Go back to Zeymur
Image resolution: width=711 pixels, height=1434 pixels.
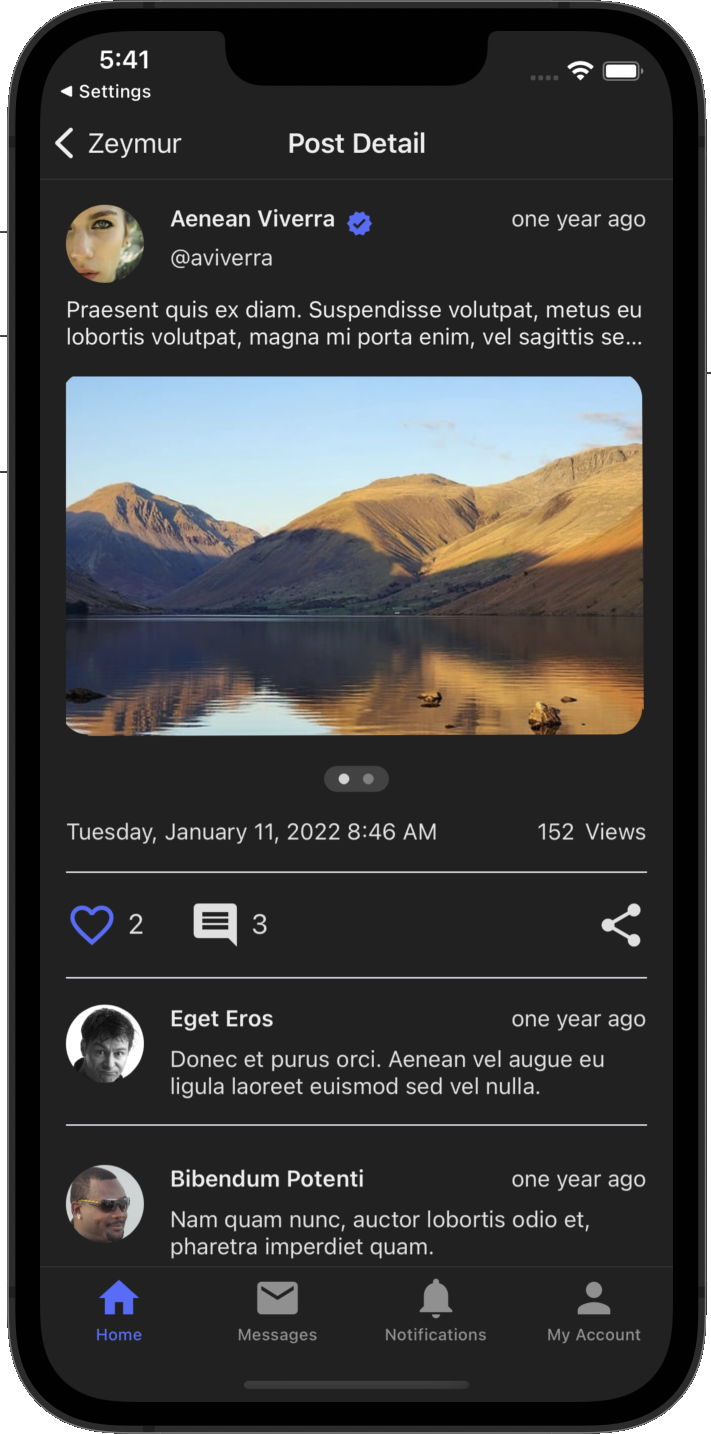(x=117, y=144)
